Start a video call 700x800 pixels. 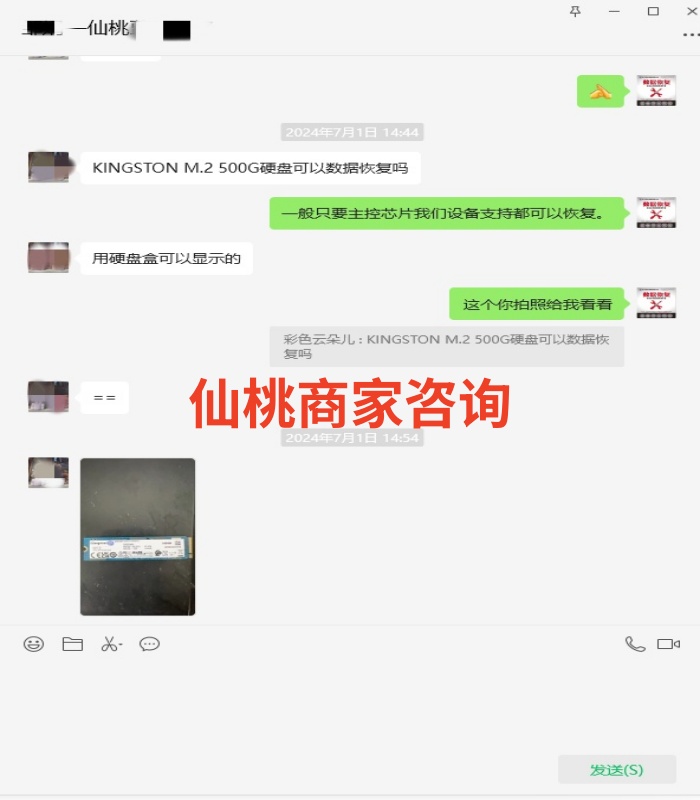668,644
